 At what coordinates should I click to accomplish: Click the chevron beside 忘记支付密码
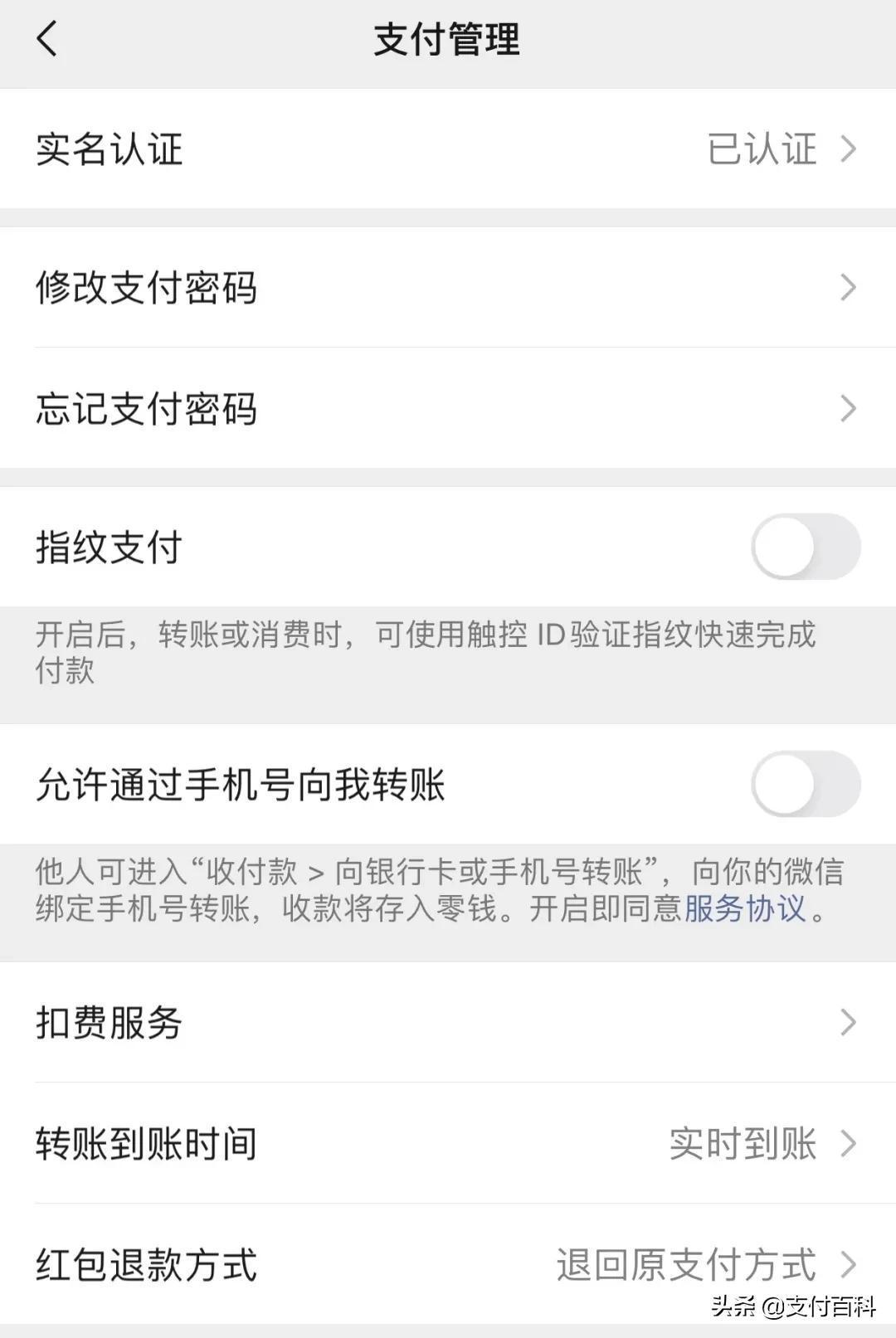pos(848,408)
